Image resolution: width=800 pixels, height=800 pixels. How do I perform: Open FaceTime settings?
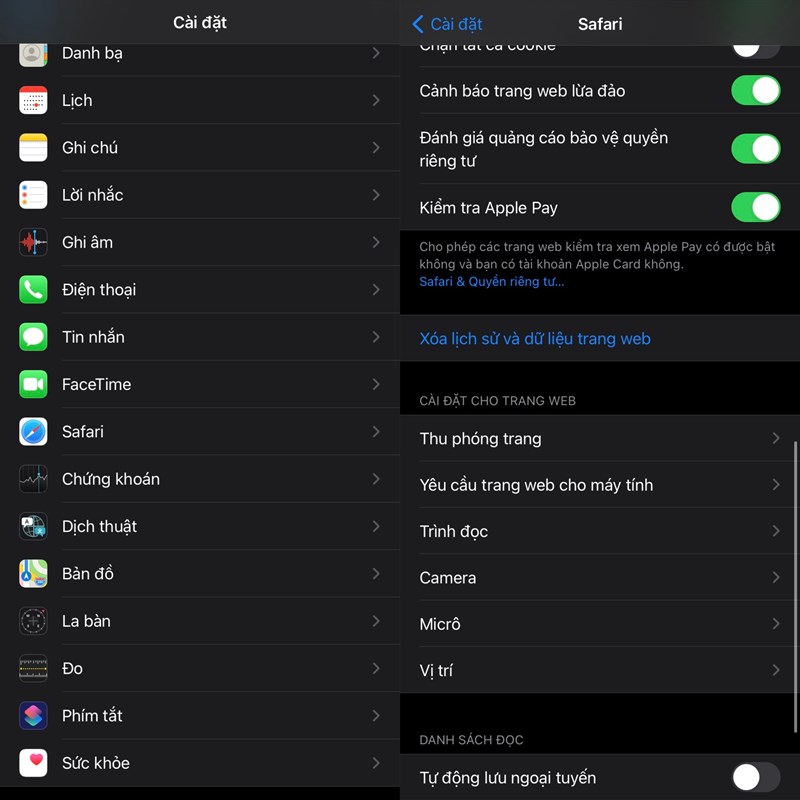tap(200, 384)
